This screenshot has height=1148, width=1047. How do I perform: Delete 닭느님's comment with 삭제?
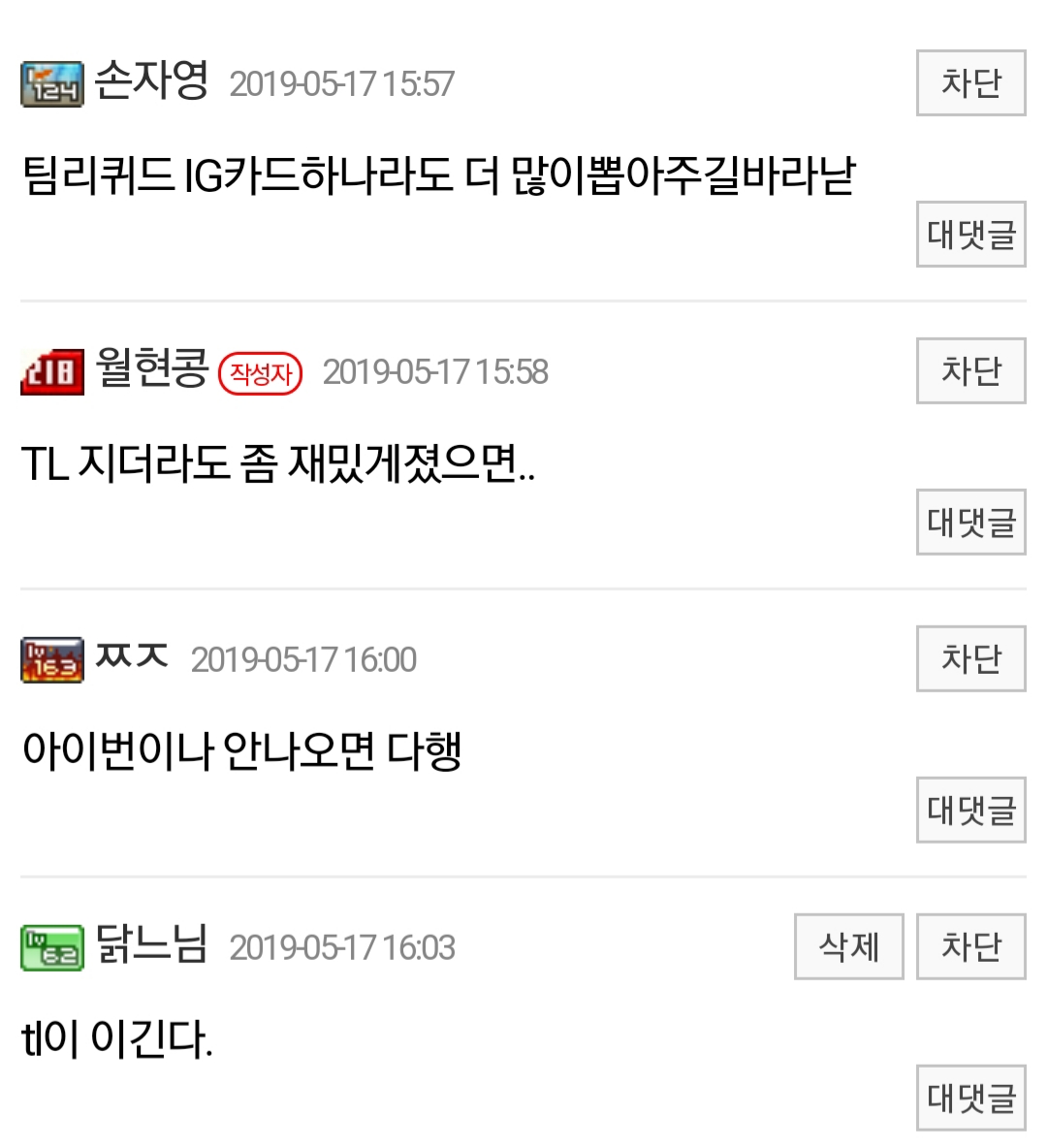[848, 946]
